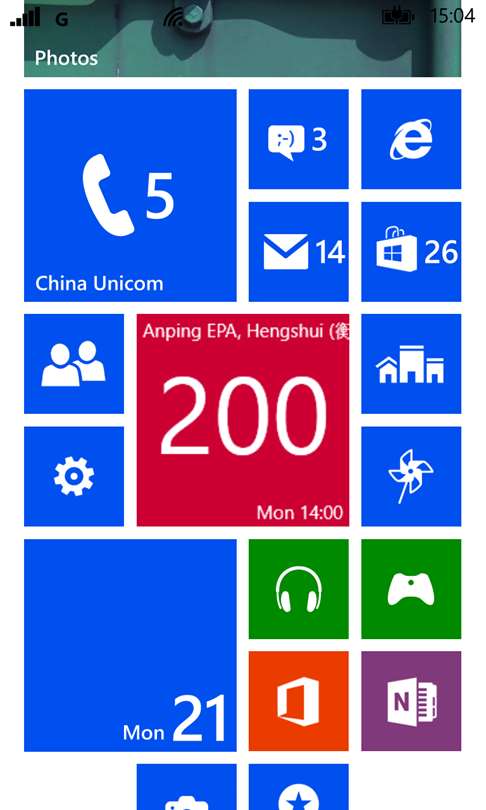Open the calendar tile showing Mon 21
This screenshot has width=486, height=810.
click(x=130, y=645)
